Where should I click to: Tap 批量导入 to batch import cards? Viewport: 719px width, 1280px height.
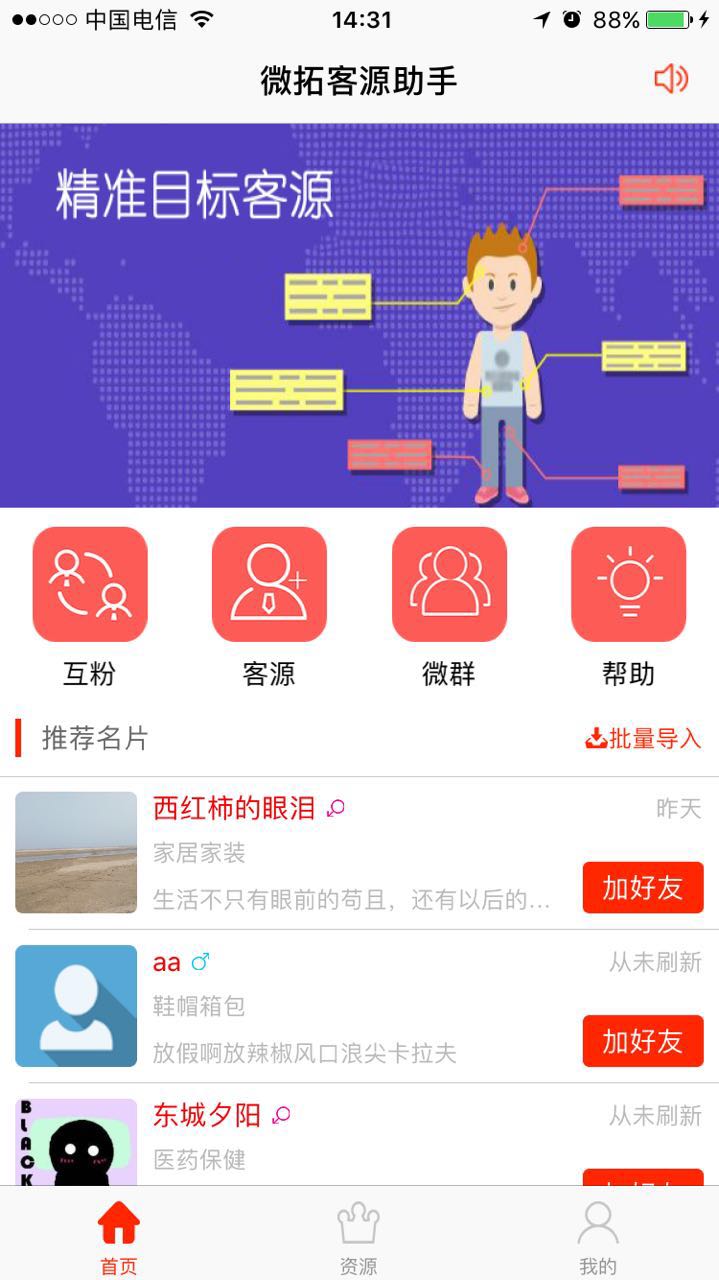point(643,739)
